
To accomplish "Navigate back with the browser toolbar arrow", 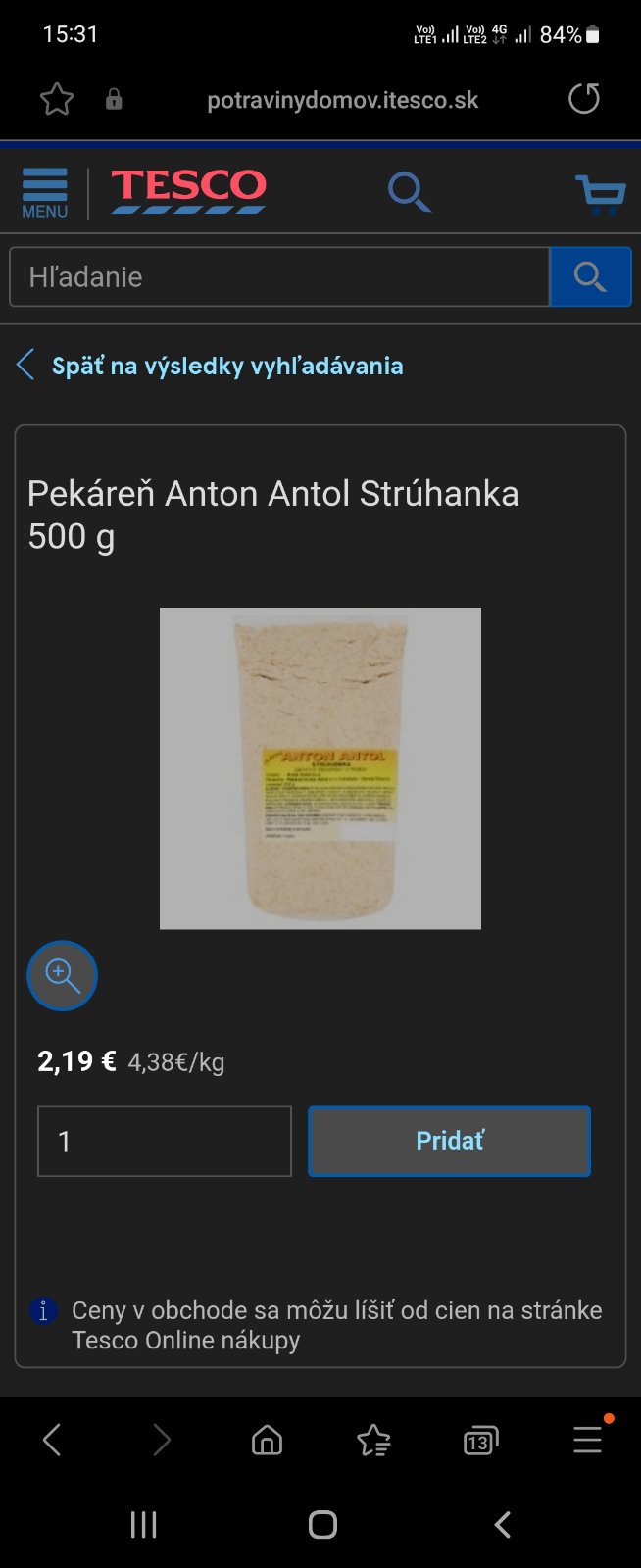I will pyautogui.click(x=53, y=1440).
